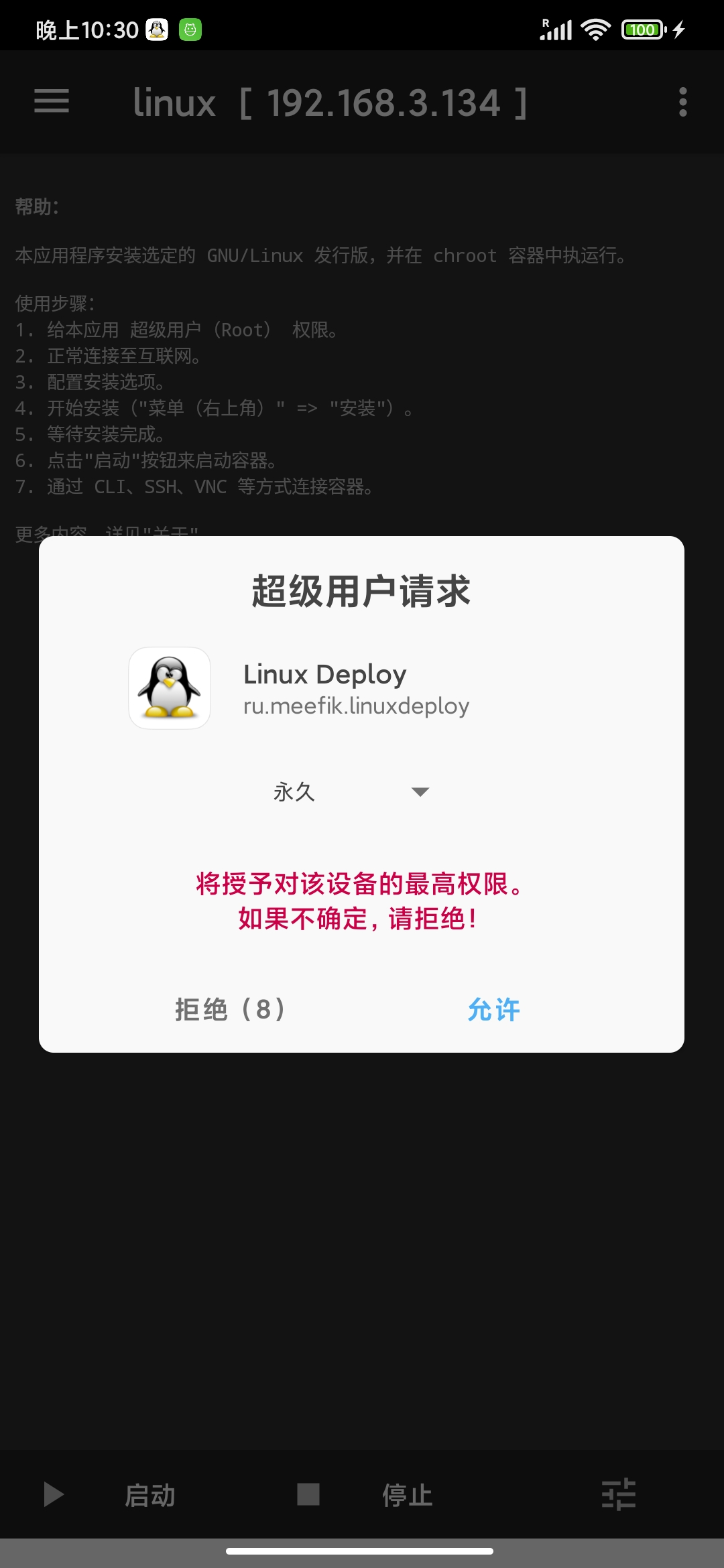Expand the 永久 duration dropdown

tap(351, 792)
